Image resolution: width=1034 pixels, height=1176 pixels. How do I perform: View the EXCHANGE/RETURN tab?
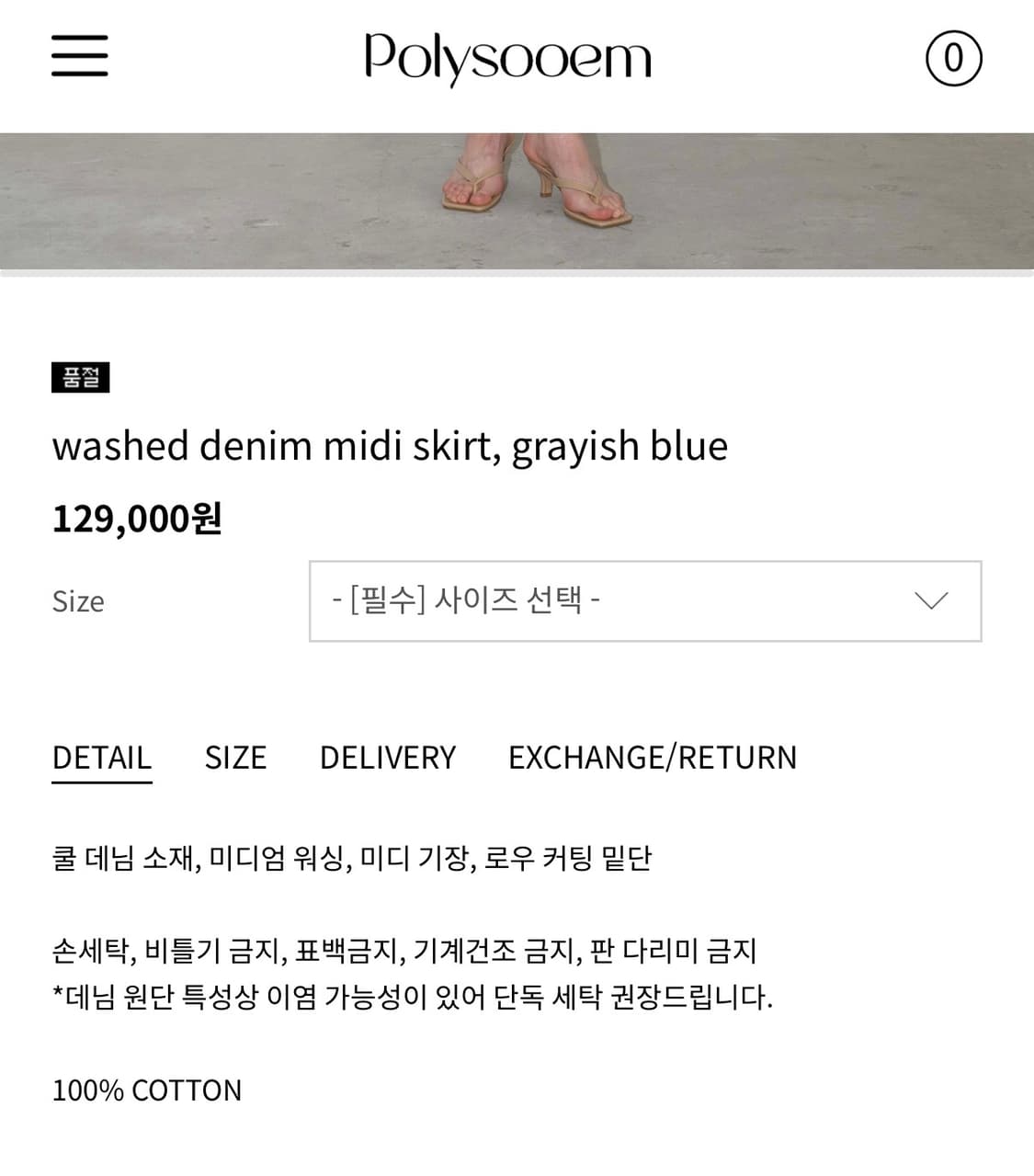pos(652,757)
